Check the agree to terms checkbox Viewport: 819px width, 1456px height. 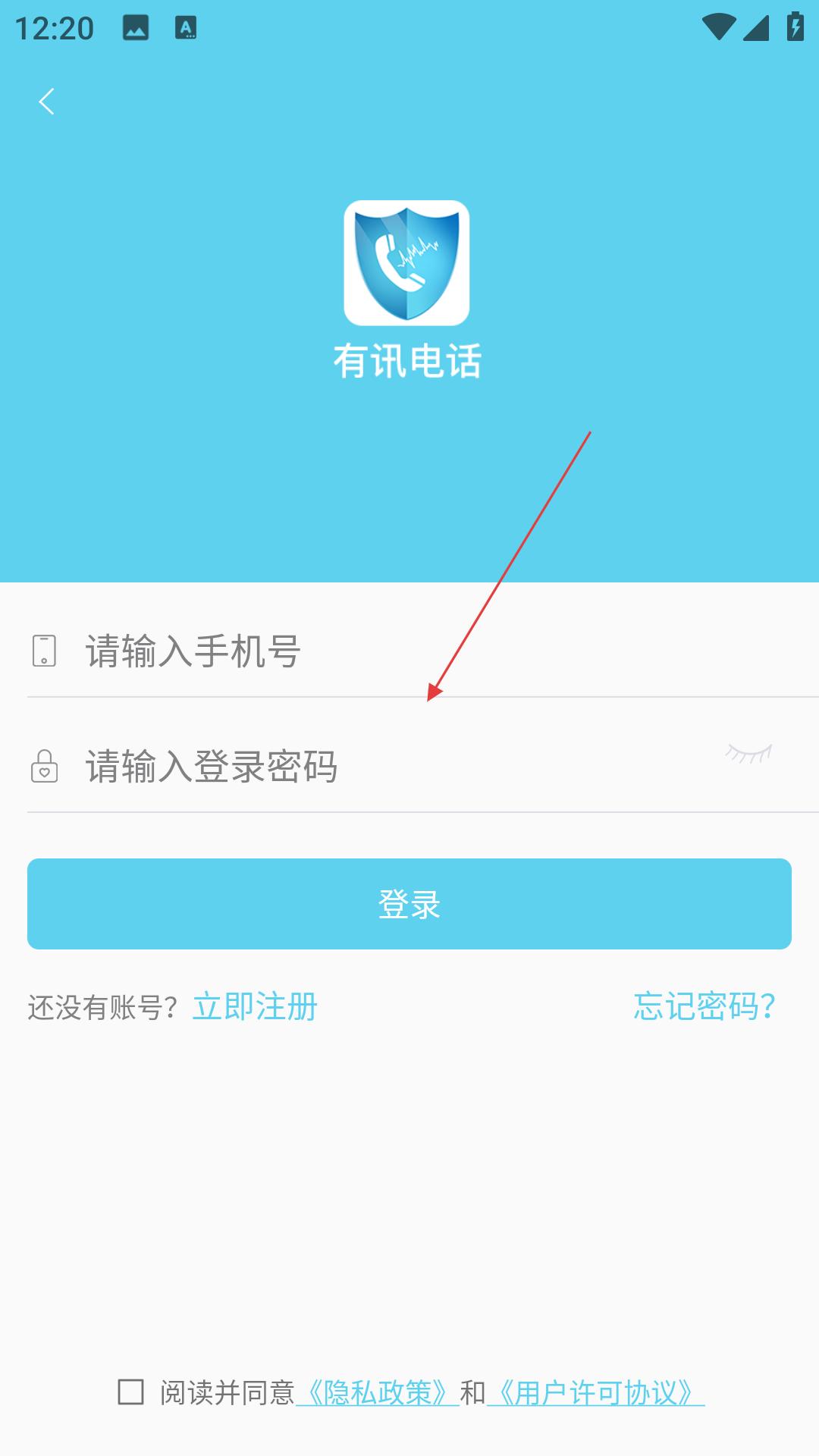131,1392
